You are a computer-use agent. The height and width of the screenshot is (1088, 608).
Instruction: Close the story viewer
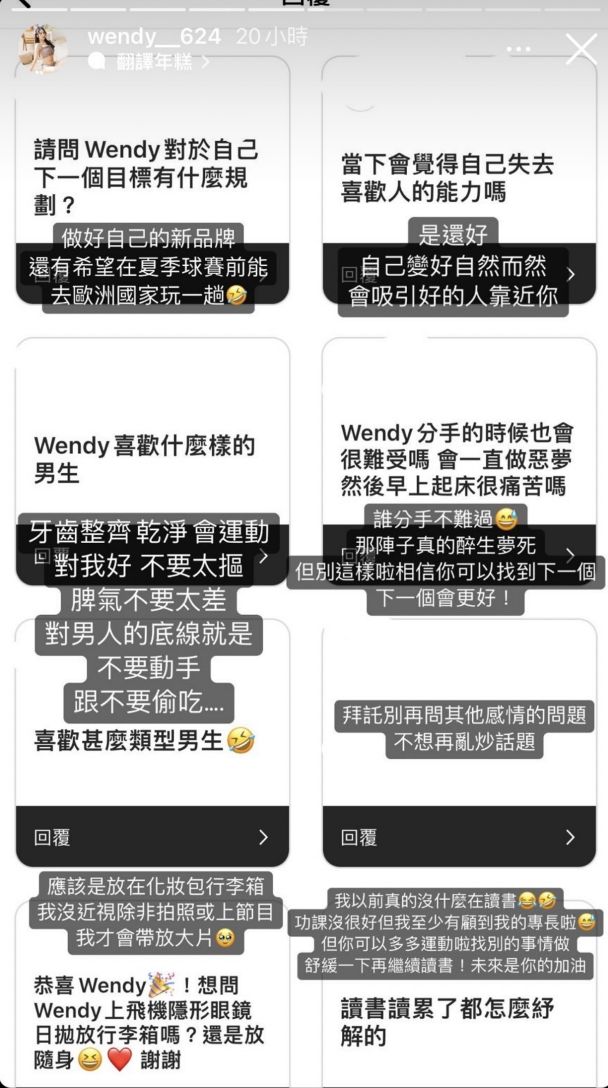581,49
